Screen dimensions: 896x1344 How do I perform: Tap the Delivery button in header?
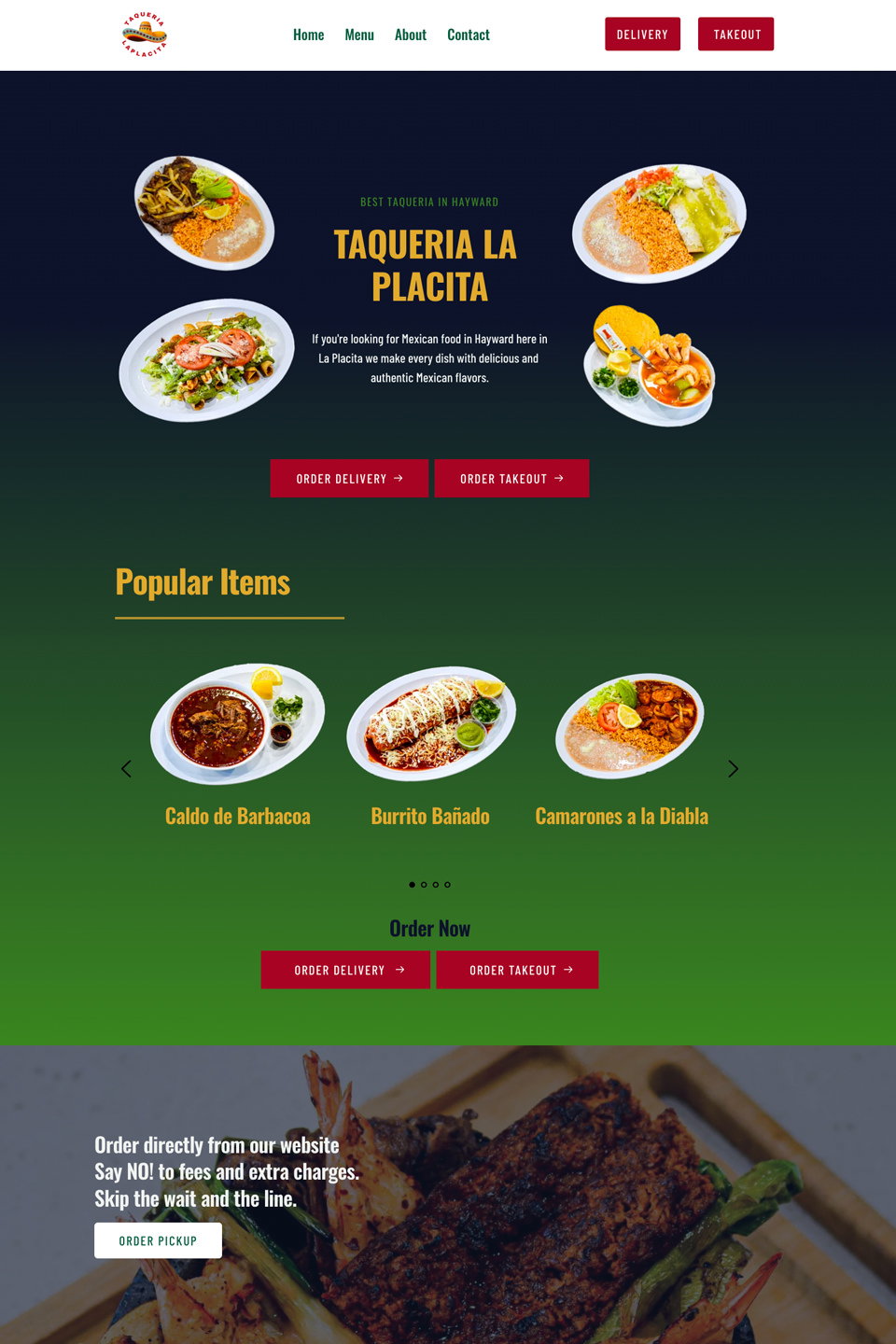(642, 35)
